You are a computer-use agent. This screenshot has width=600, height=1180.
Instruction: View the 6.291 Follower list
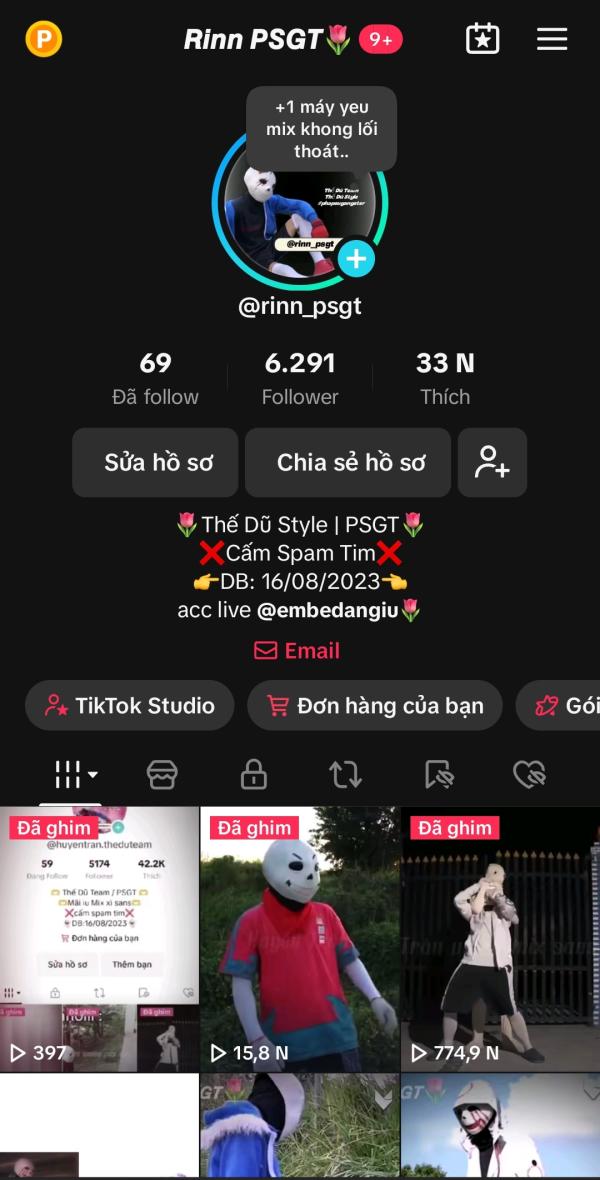[300, 378]
